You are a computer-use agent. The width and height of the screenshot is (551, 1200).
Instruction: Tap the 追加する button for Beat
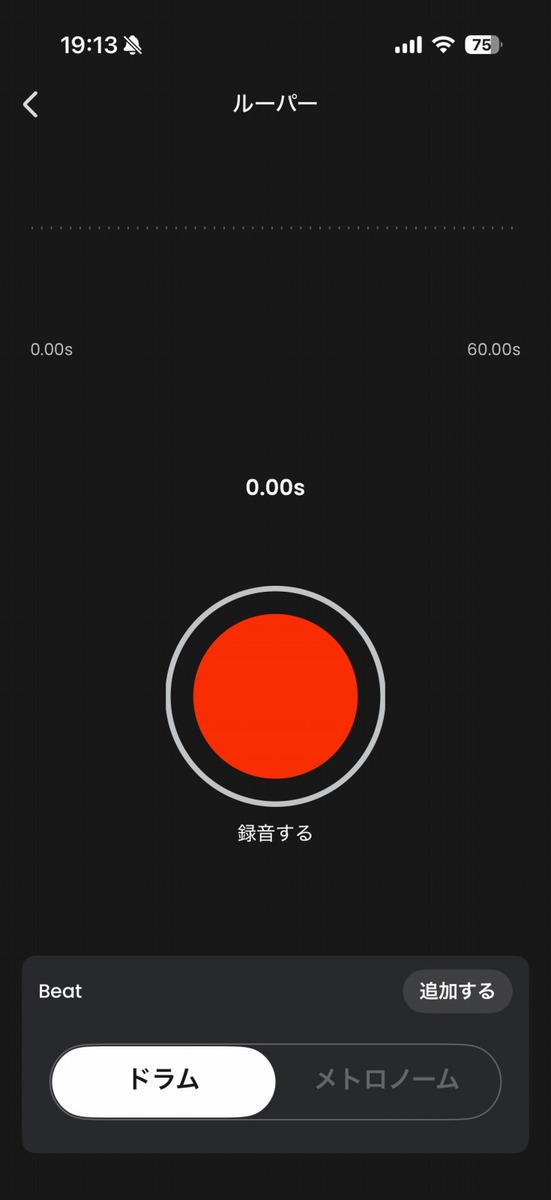(457, 991)
